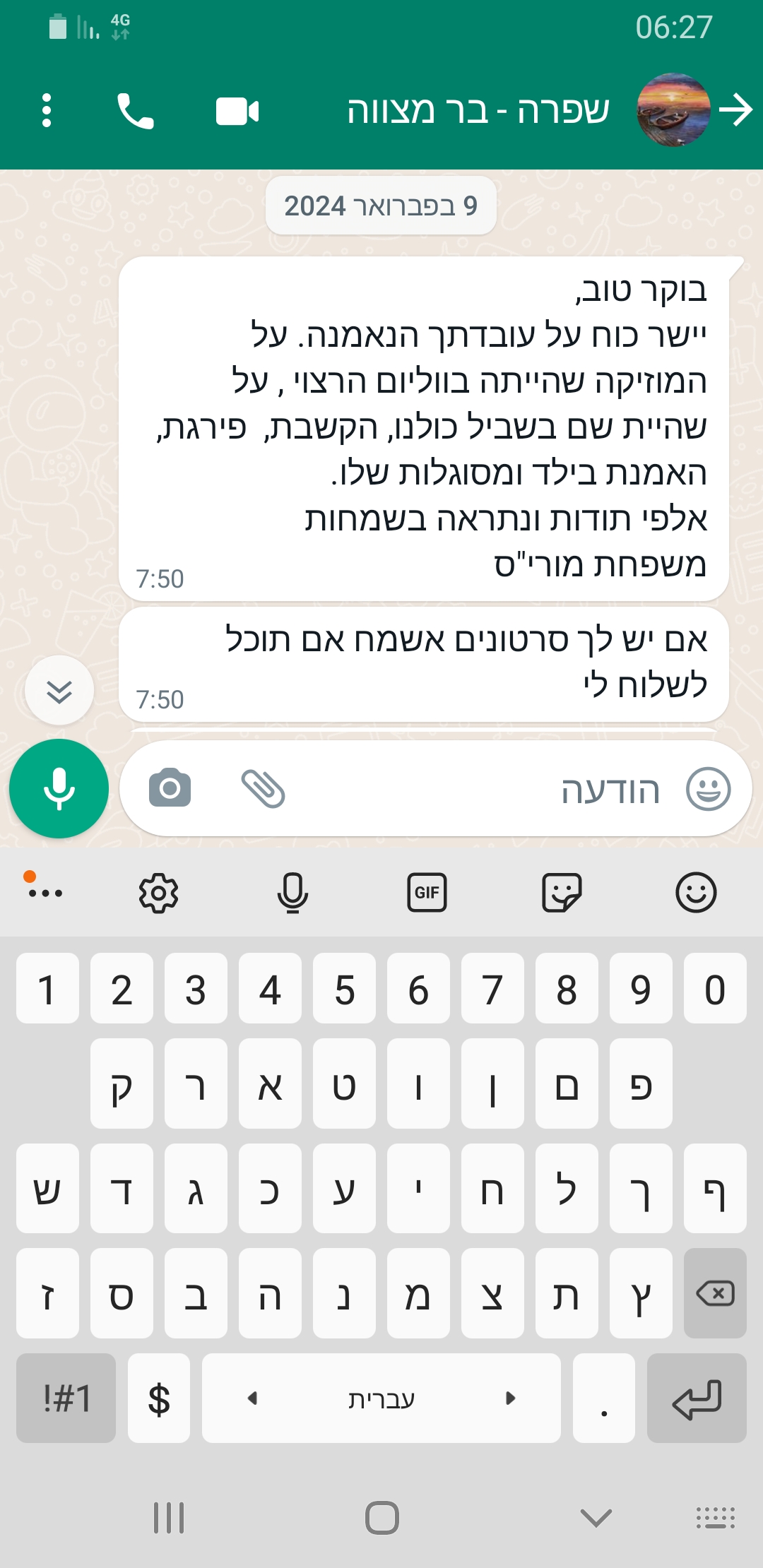Record a voice message with the green mic
The width and height of the screenshot is (763, 1568).
click(59, 788)
